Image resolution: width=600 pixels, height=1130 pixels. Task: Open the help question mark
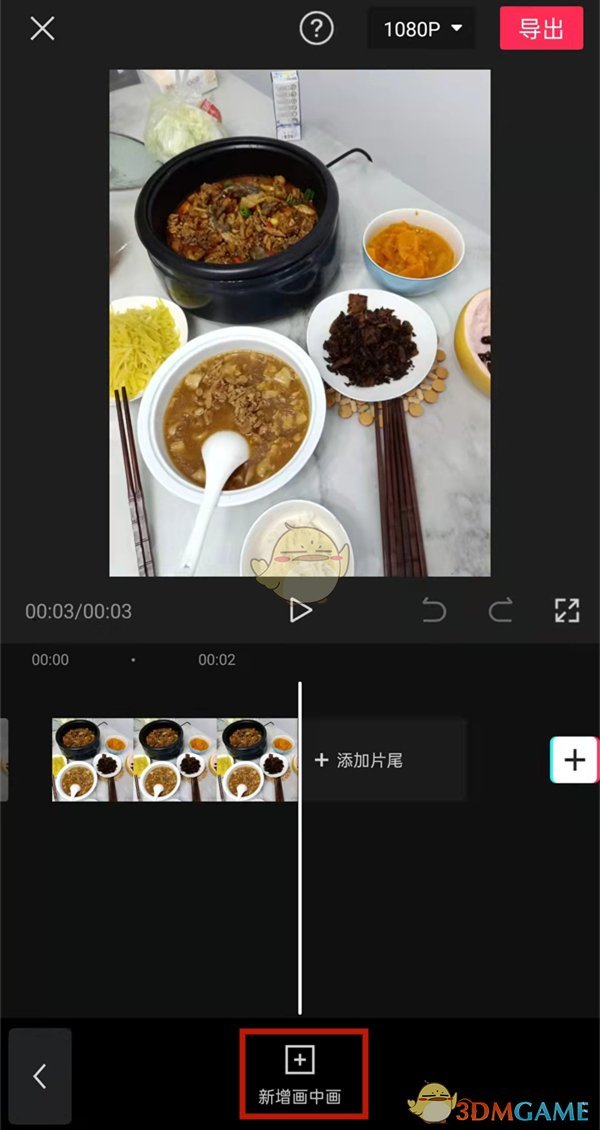tap(316, 29)
